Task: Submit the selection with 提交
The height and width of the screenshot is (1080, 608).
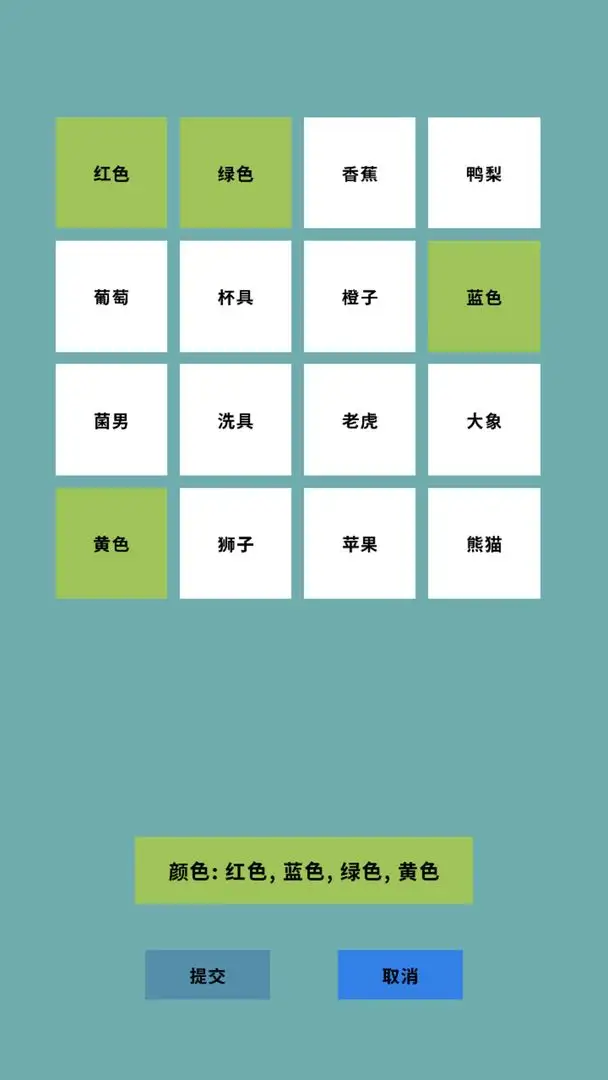Action: (207, 975)
